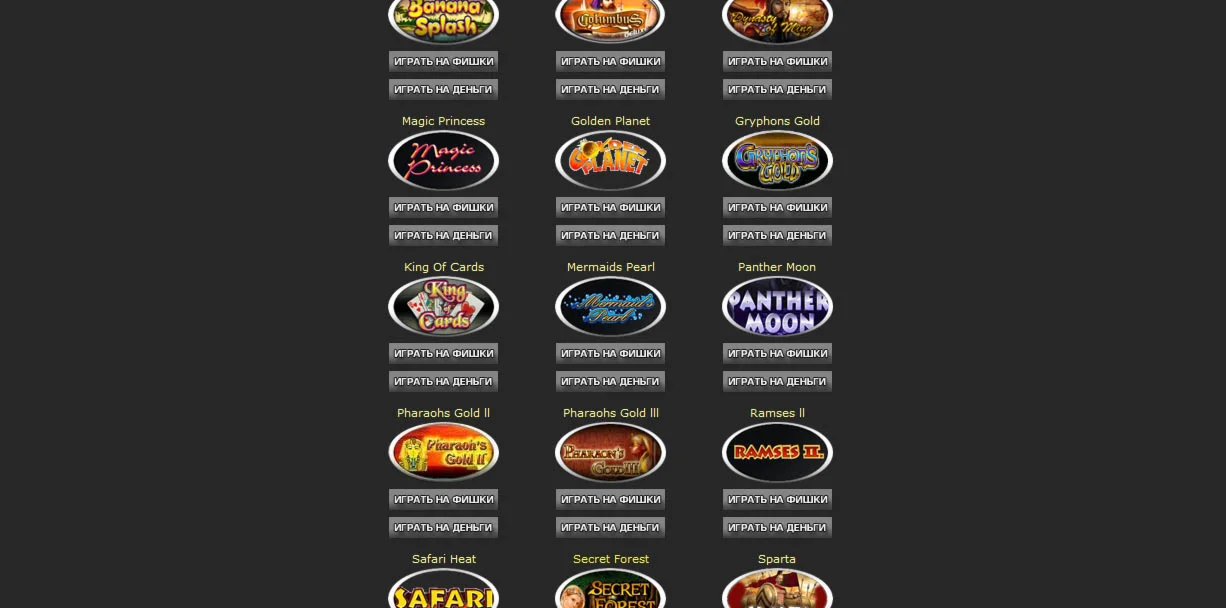This screenshot has width=1226, height=608.
Task: Tap 'ИГРАТЬ НА ДЕНЬГИ' under Mermaids Pearl
Action: (x=610, y=382)
